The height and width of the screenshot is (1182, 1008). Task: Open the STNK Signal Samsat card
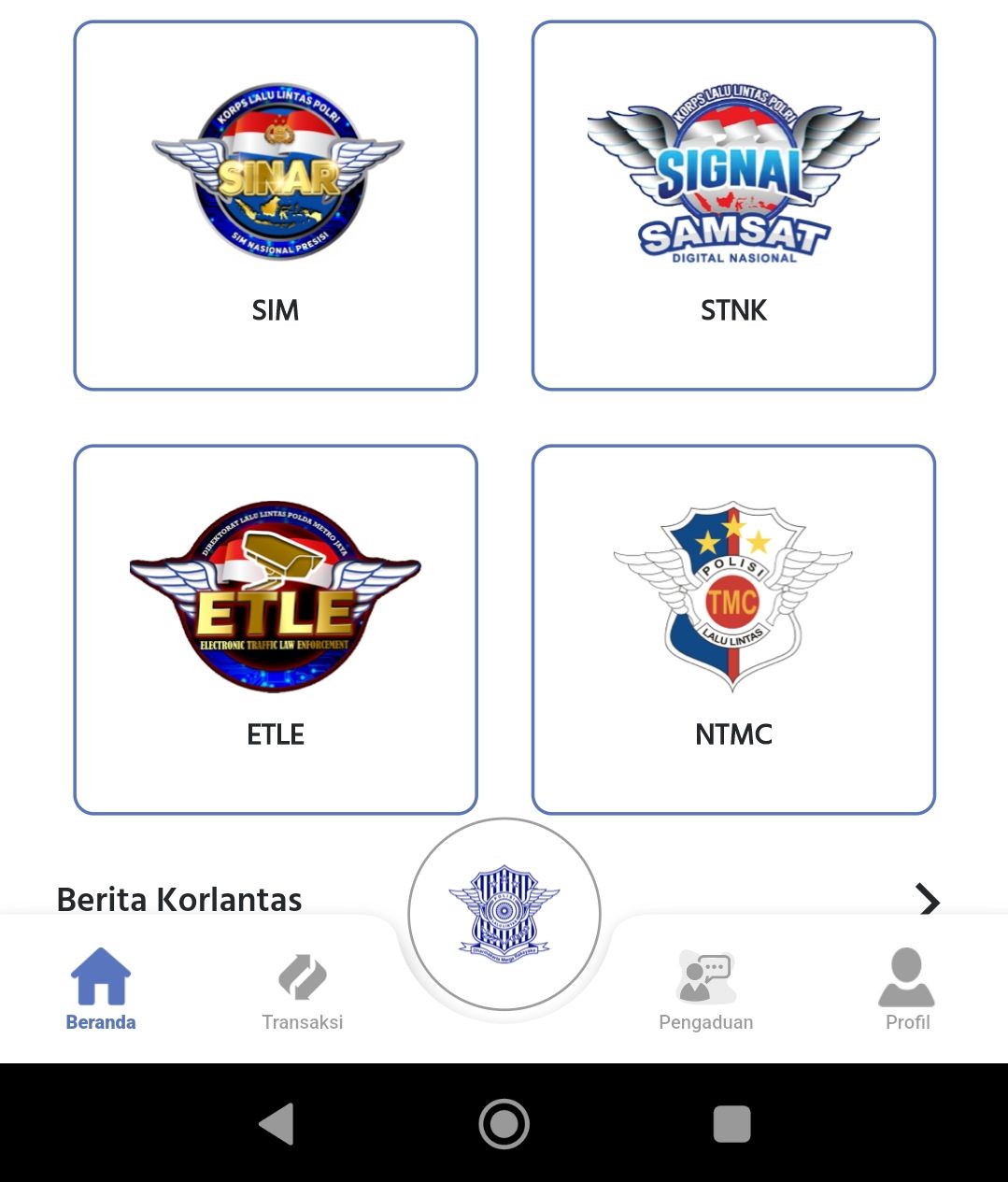point(733,206)
